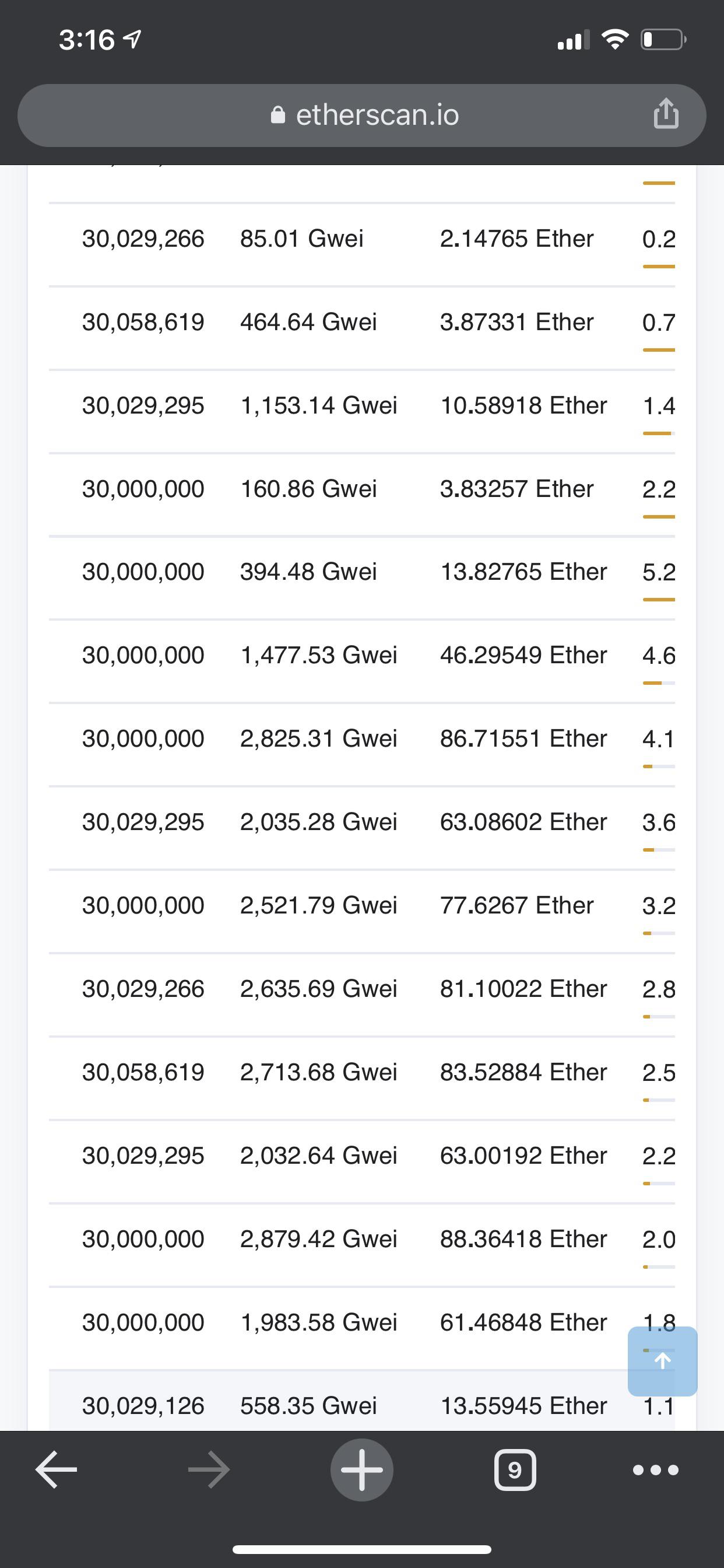Tap the share icon in the address bar
This screenshot has width=724, height=1568.
click(x=666, y=114)
